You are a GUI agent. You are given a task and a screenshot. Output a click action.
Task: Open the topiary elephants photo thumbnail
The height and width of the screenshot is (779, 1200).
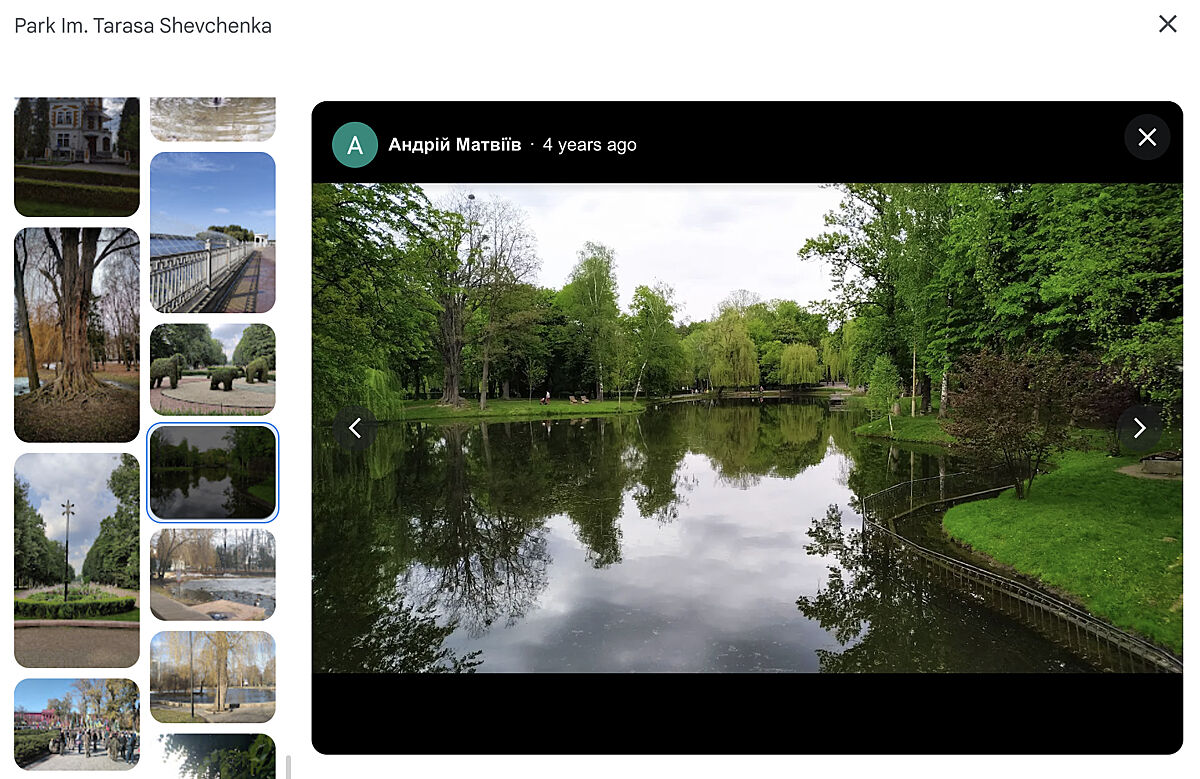click(212, 369)
